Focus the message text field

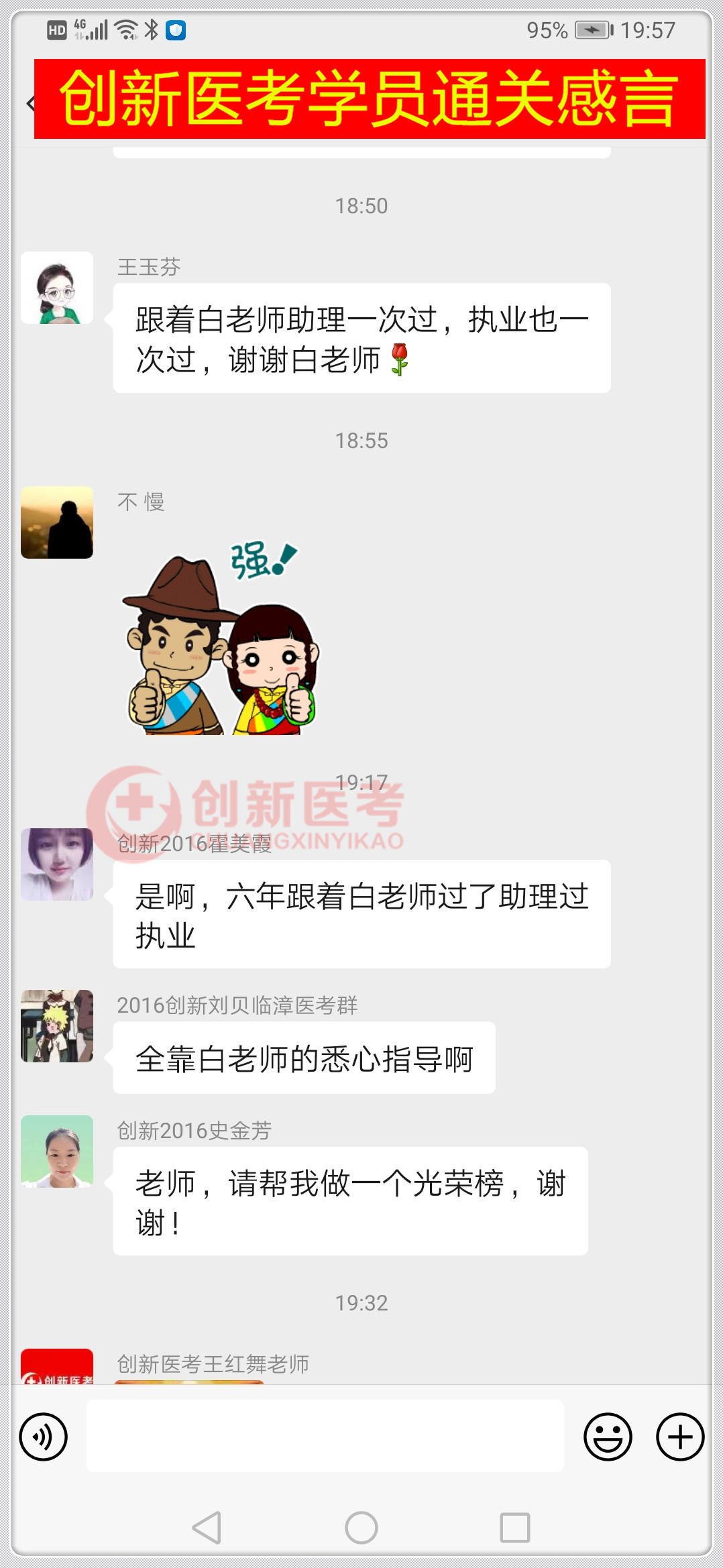(325, 1436)
